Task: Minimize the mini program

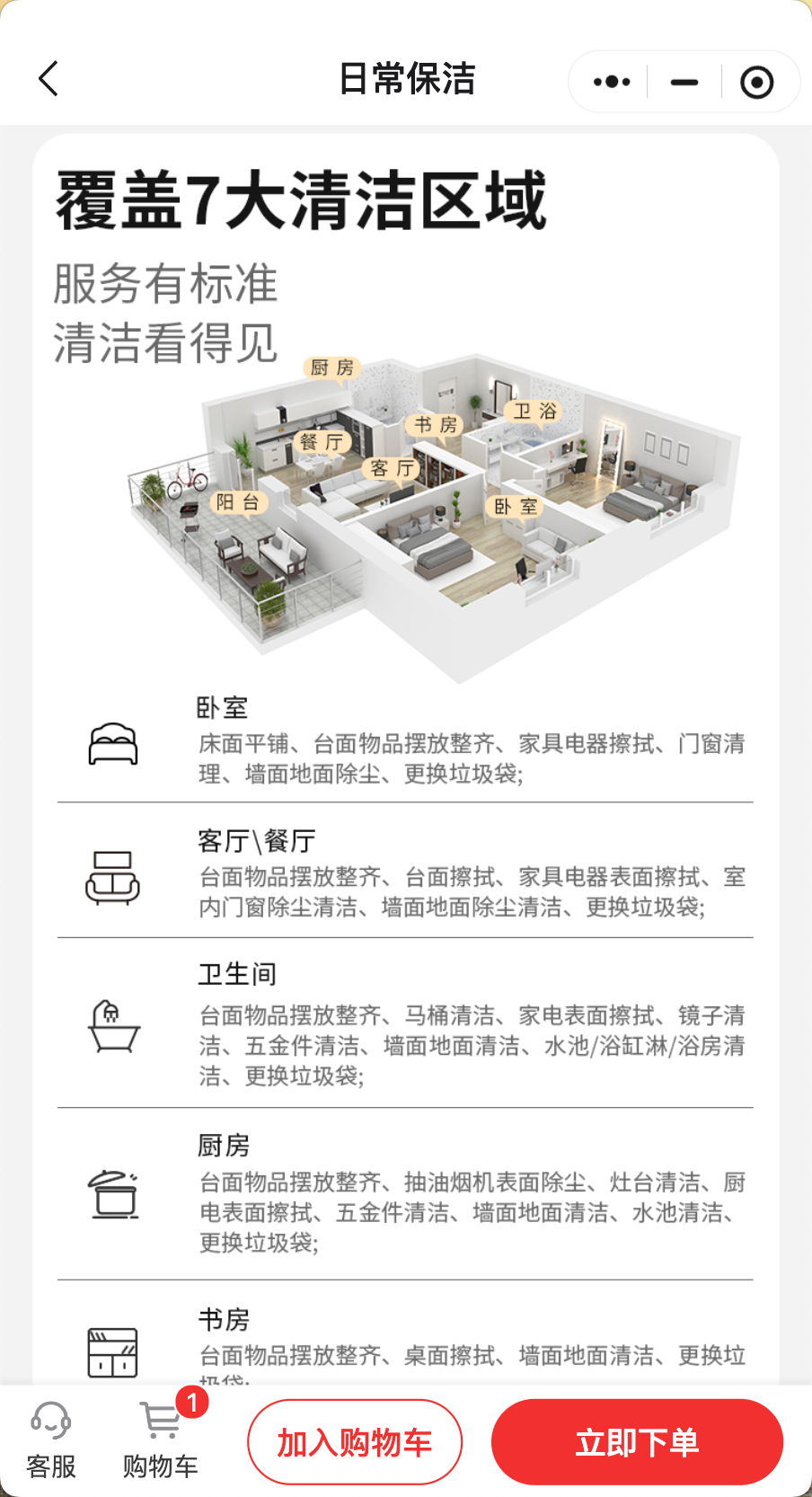Action: (684, 82)
